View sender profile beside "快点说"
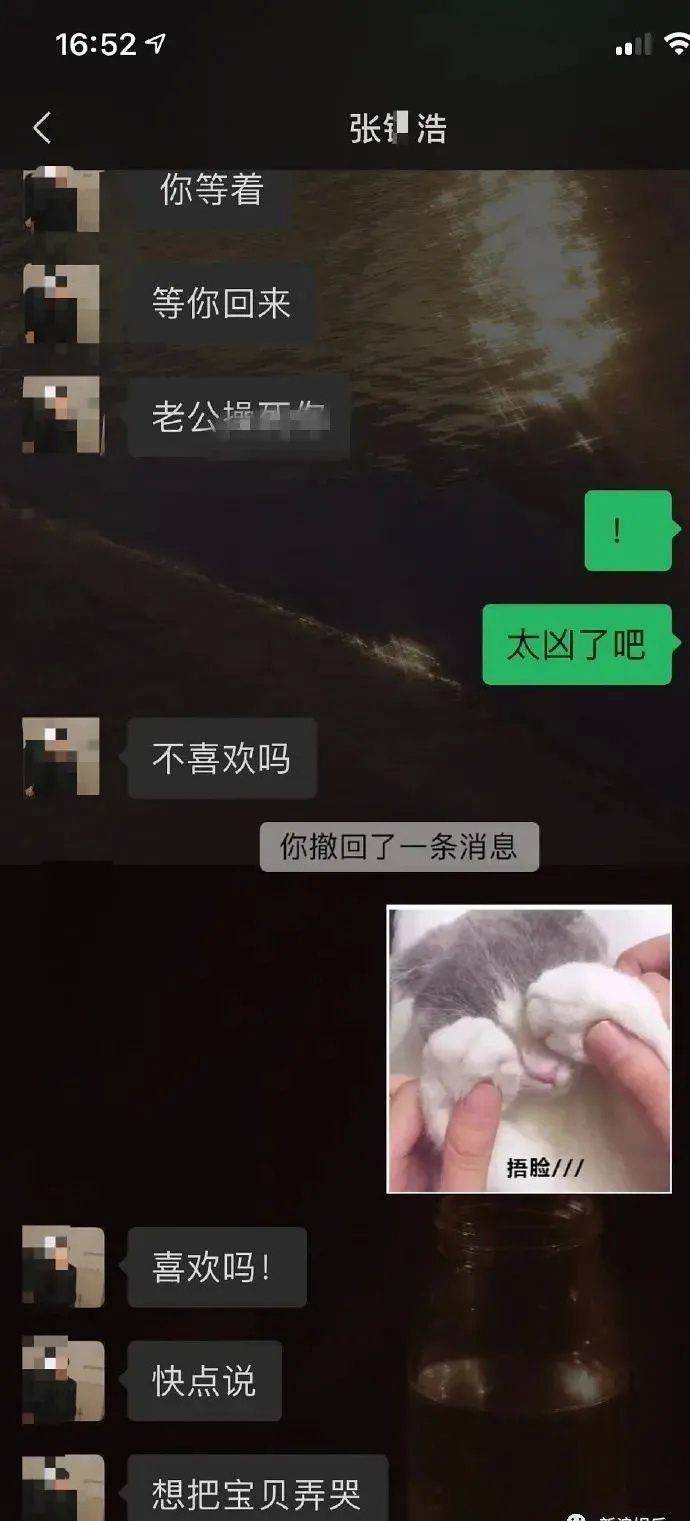The width and height of the screenshot is (690, 1521). (62, 1381)
